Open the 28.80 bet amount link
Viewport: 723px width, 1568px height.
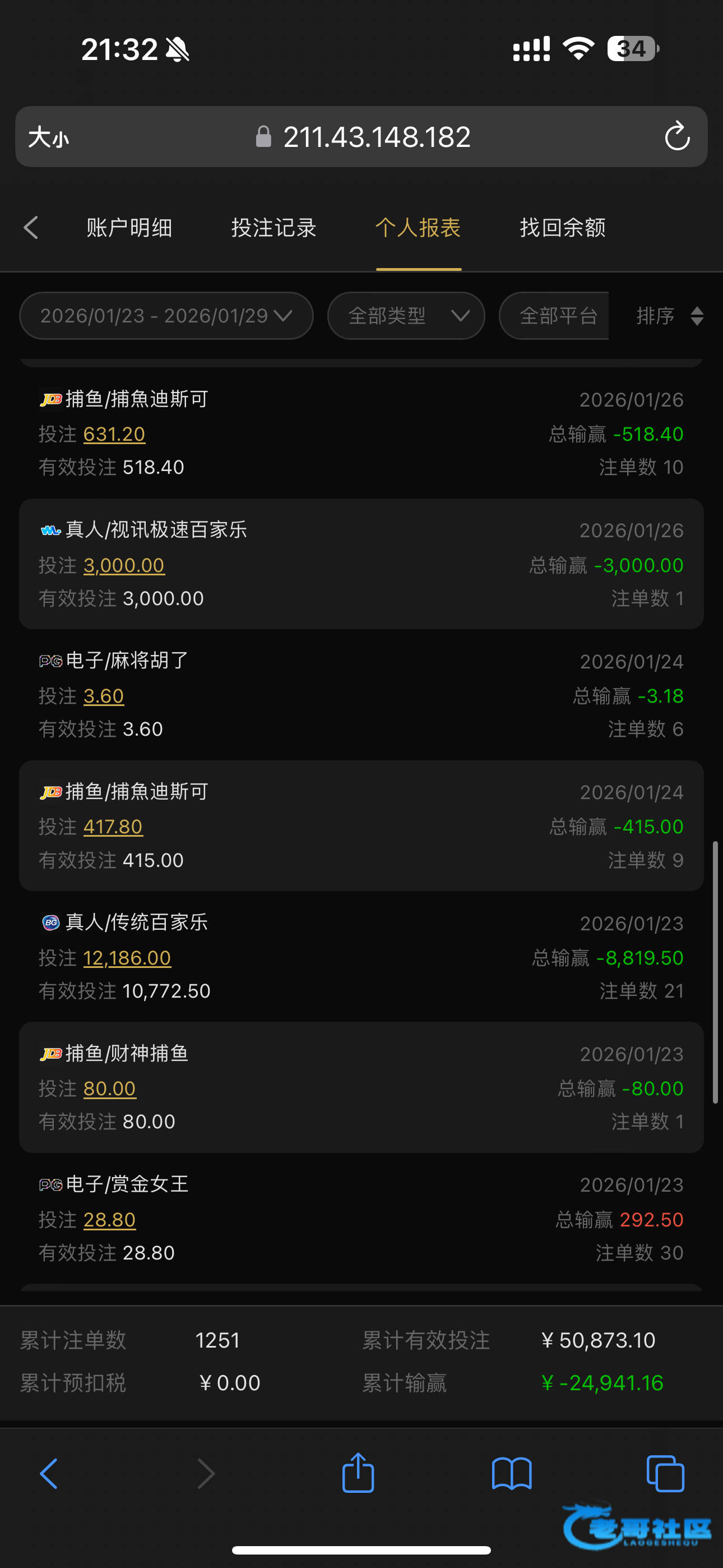pos(109,1220)
